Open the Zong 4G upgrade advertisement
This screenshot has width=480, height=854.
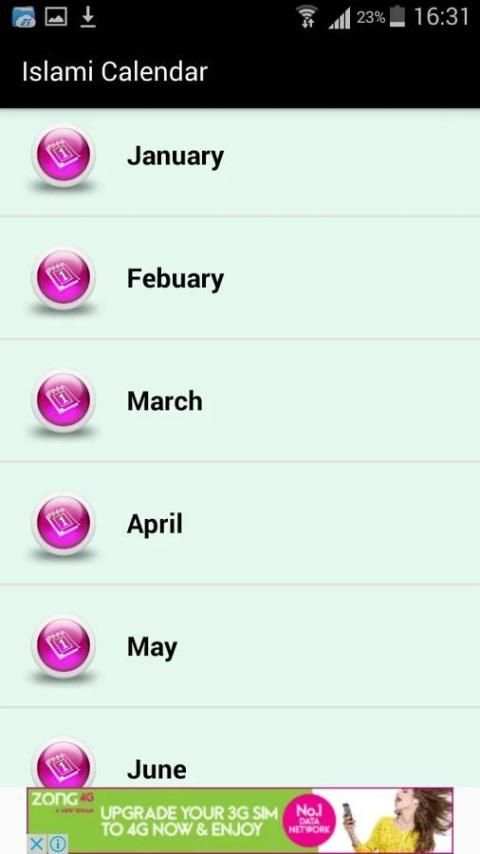coord(240,820)
